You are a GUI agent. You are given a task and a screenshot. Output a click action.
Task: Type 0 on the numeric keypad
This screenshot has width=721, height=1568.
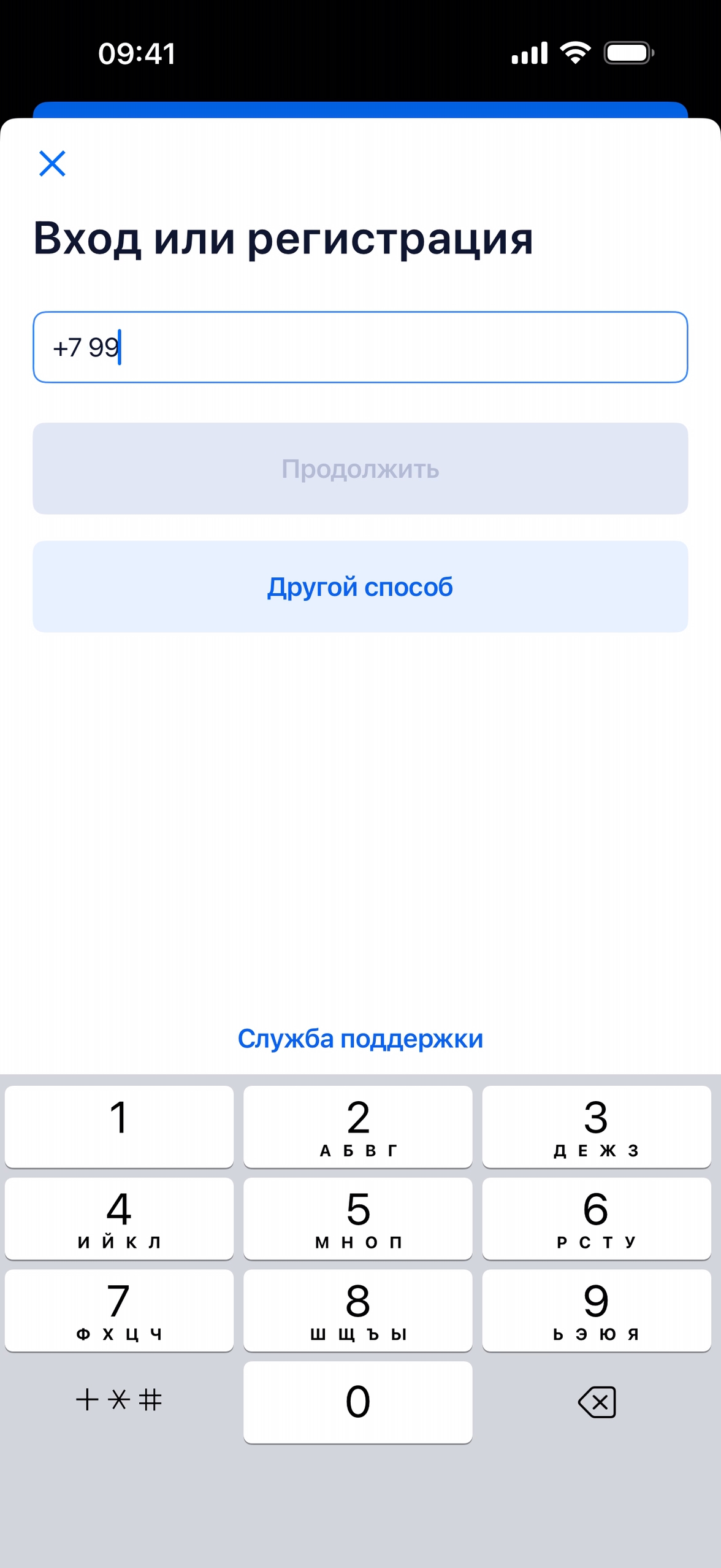pyautogui.click(x=357, y=1402)
